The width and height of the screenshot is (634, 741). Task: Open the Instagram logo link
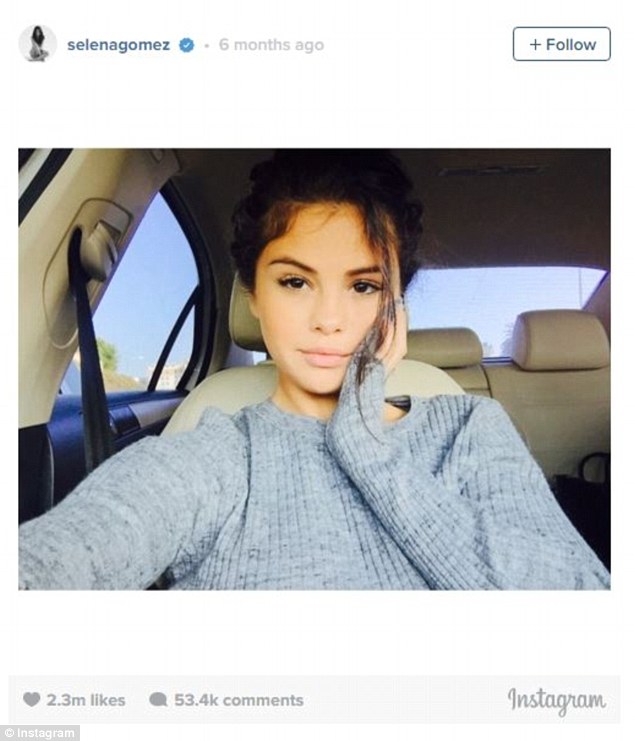click(x=555, y=700)
